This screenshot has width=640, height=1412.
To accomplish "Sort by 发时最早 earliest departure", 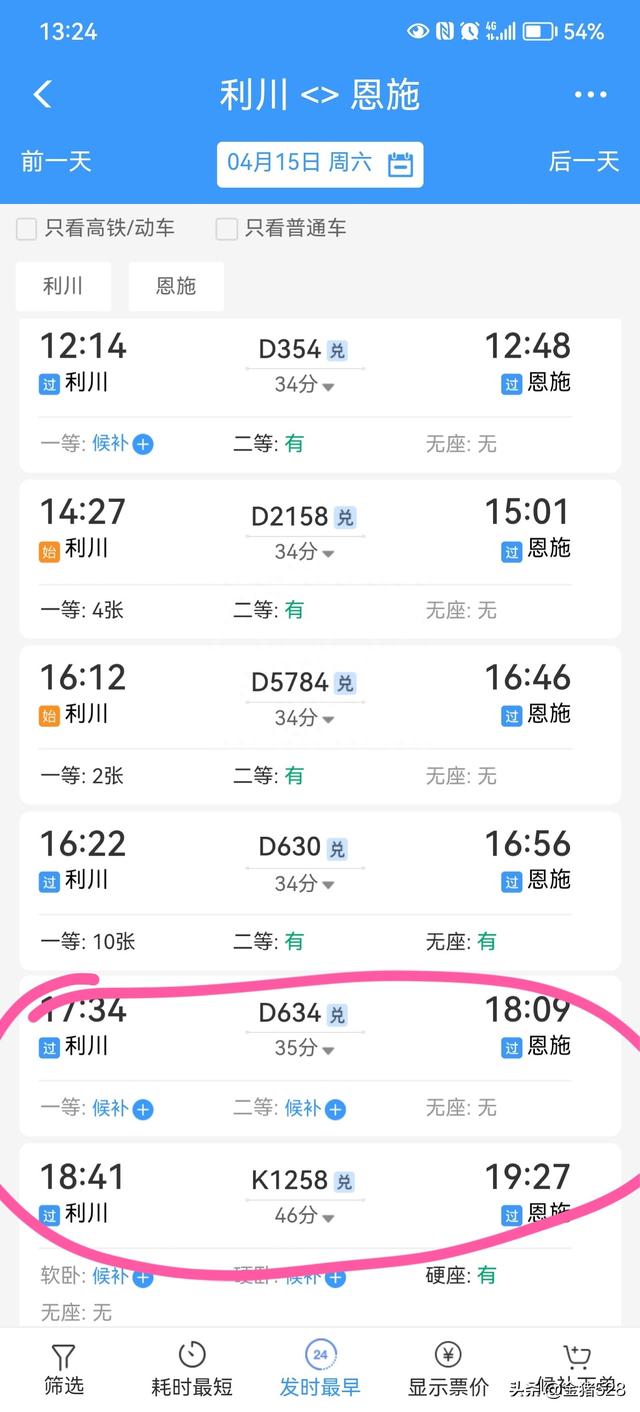I will click(x=320, y=1369).
